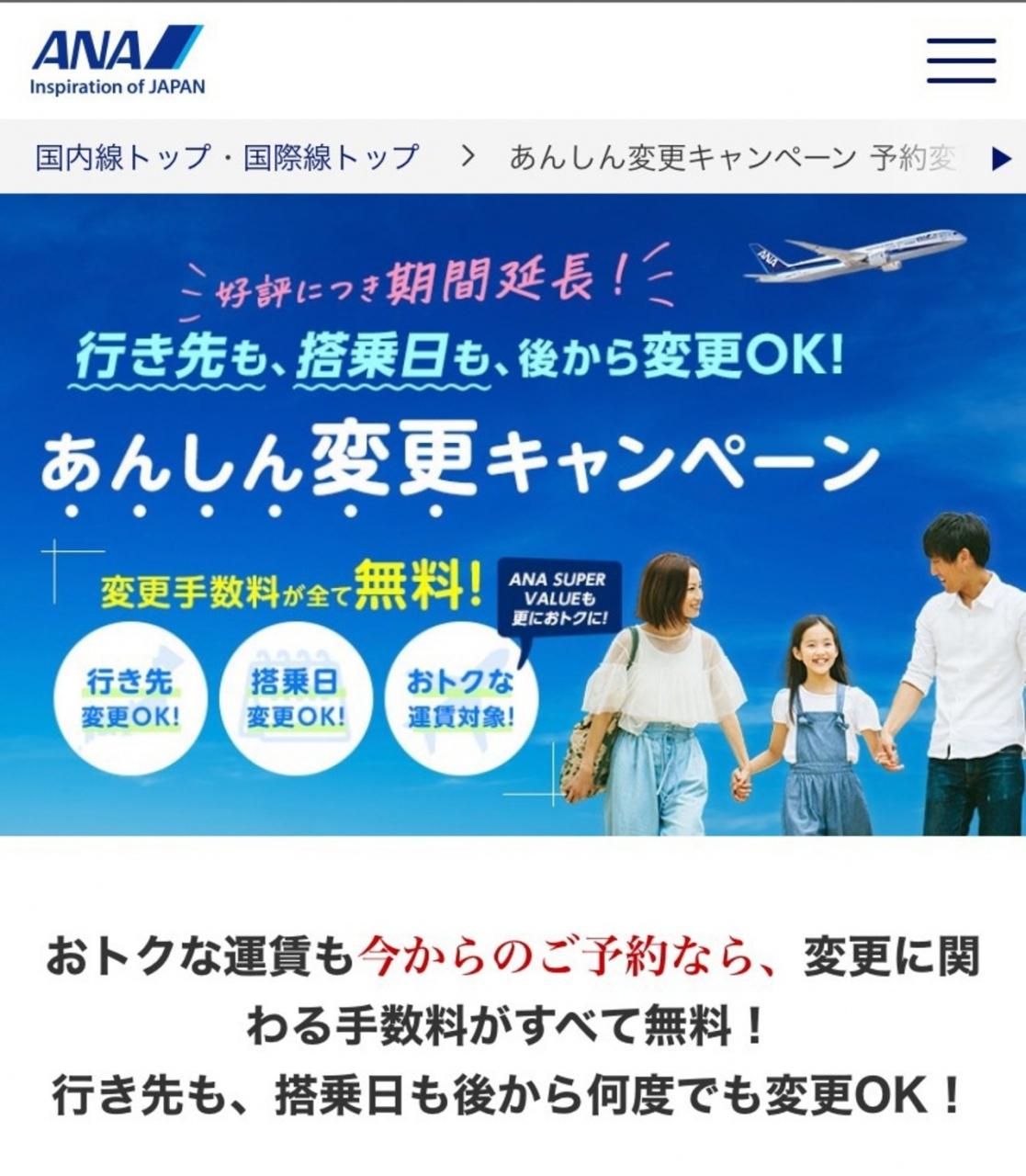Image resolution: width=1026 pixels, height=1176 pixels.
Task: Open 国内線トップ・国際線トップ breadcrumb link
Action: click(x=227, y=157)
